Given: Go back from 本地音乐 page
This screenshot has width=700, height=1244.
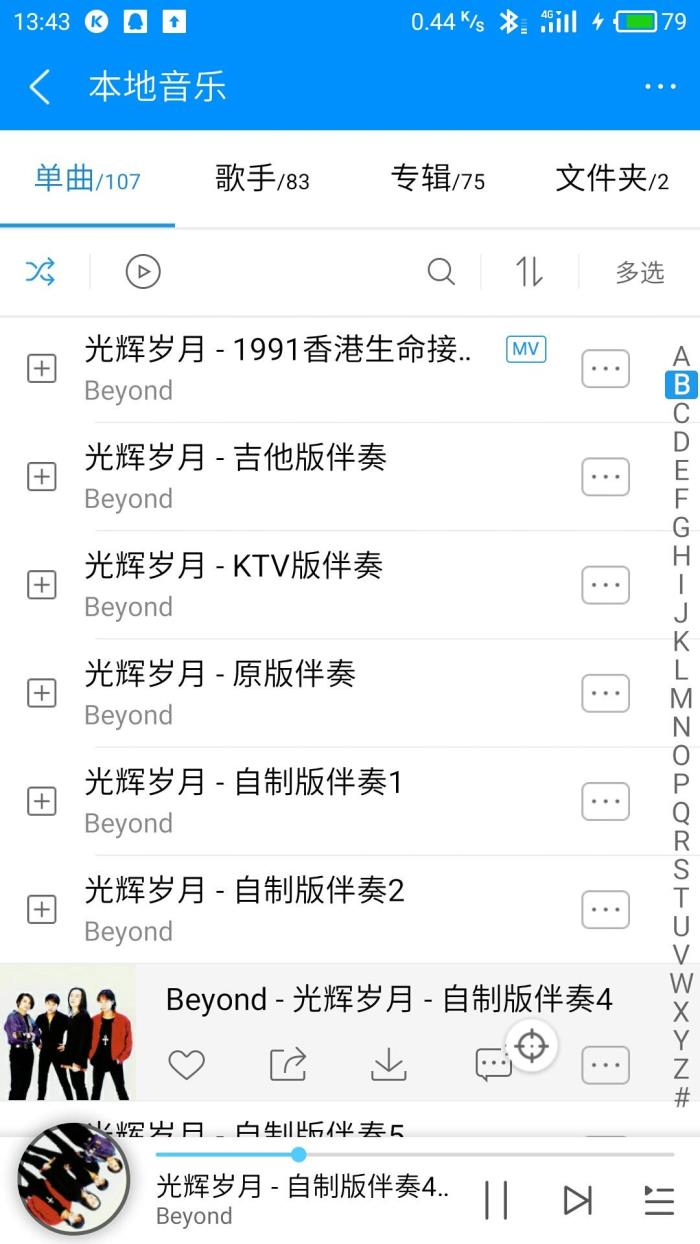Looking at the screenshot, I should [x=40, y=87].
